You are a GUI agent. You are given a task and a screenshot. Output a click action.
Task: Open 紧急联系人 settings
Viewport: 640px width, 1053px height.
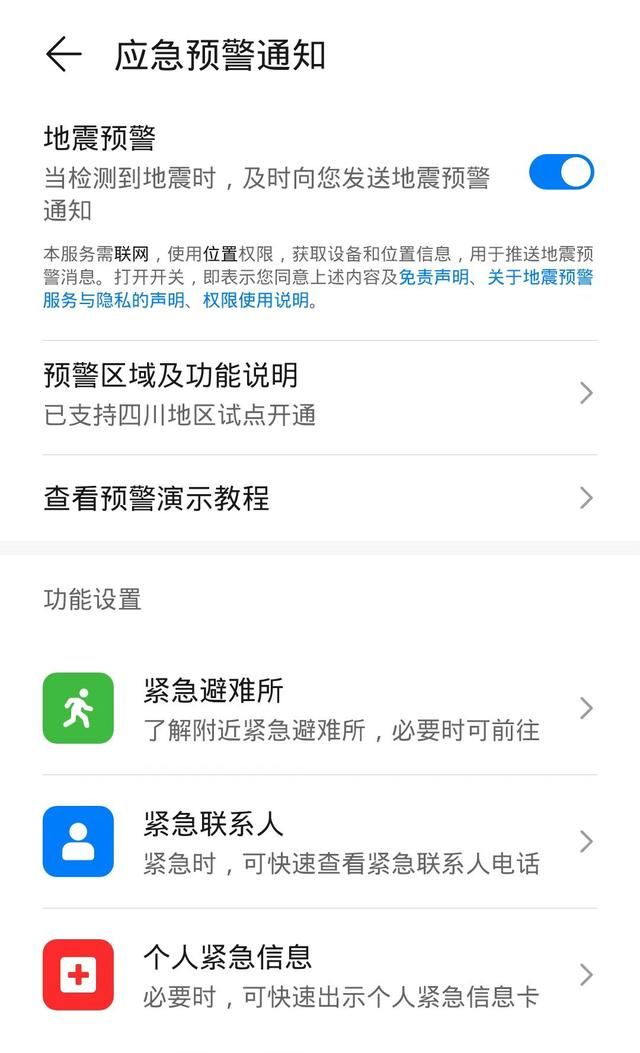[x=320, y=841]
